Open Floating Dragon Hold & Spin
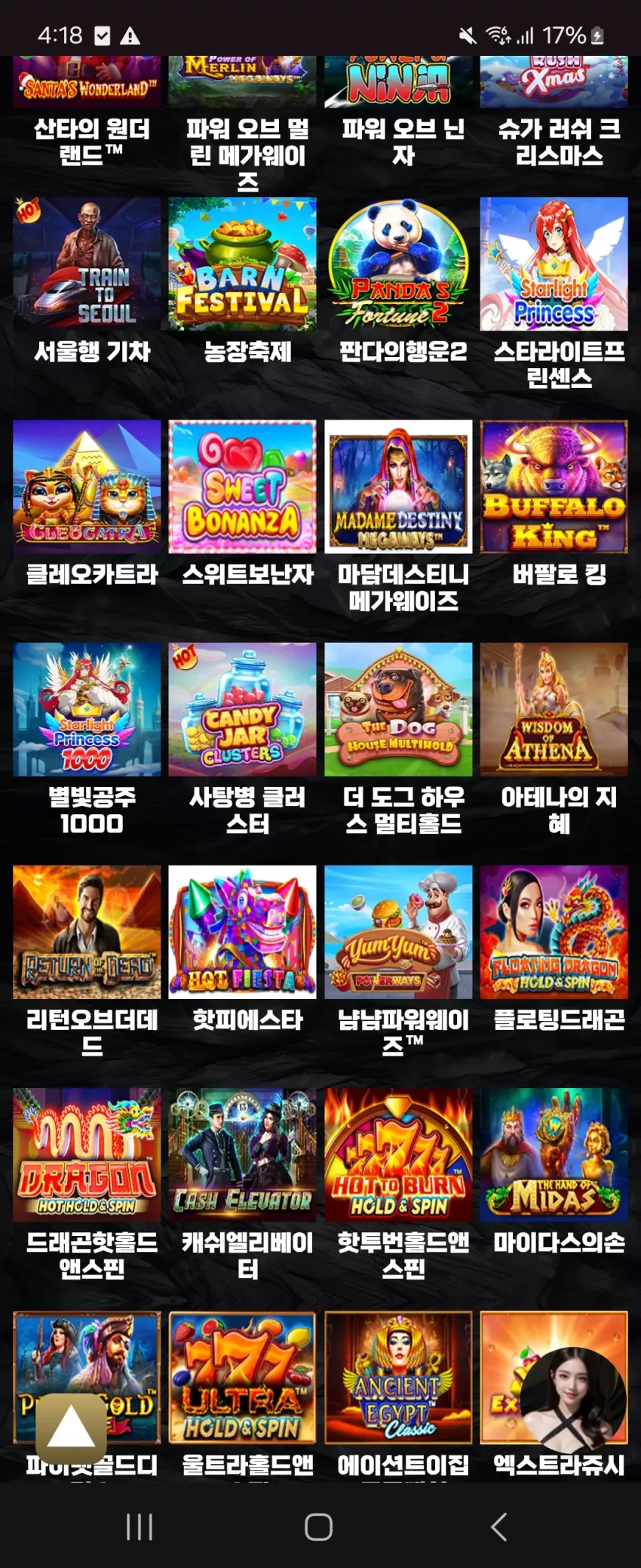 (554, 932)
